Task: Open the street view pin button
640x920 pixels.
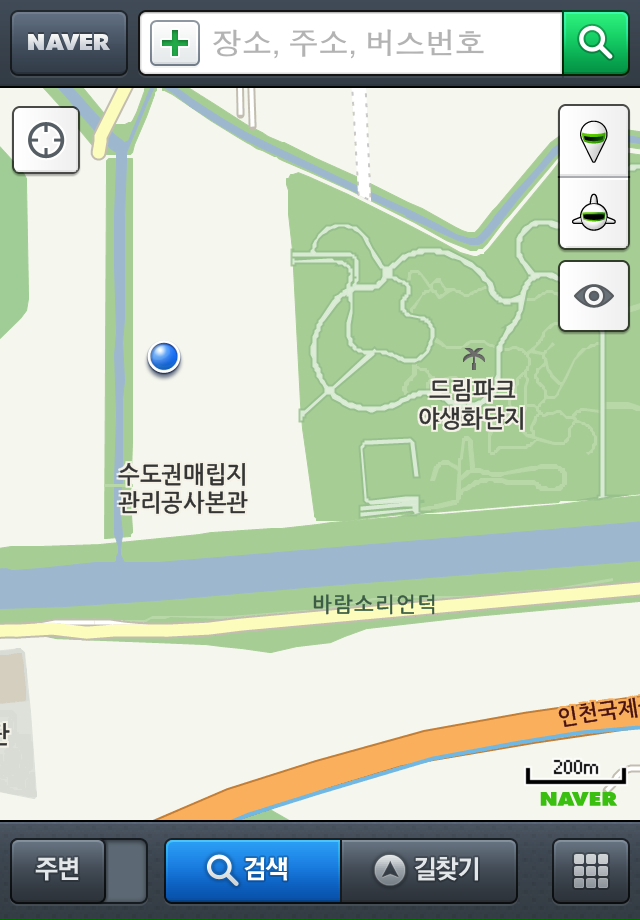Action: point(593,141)
